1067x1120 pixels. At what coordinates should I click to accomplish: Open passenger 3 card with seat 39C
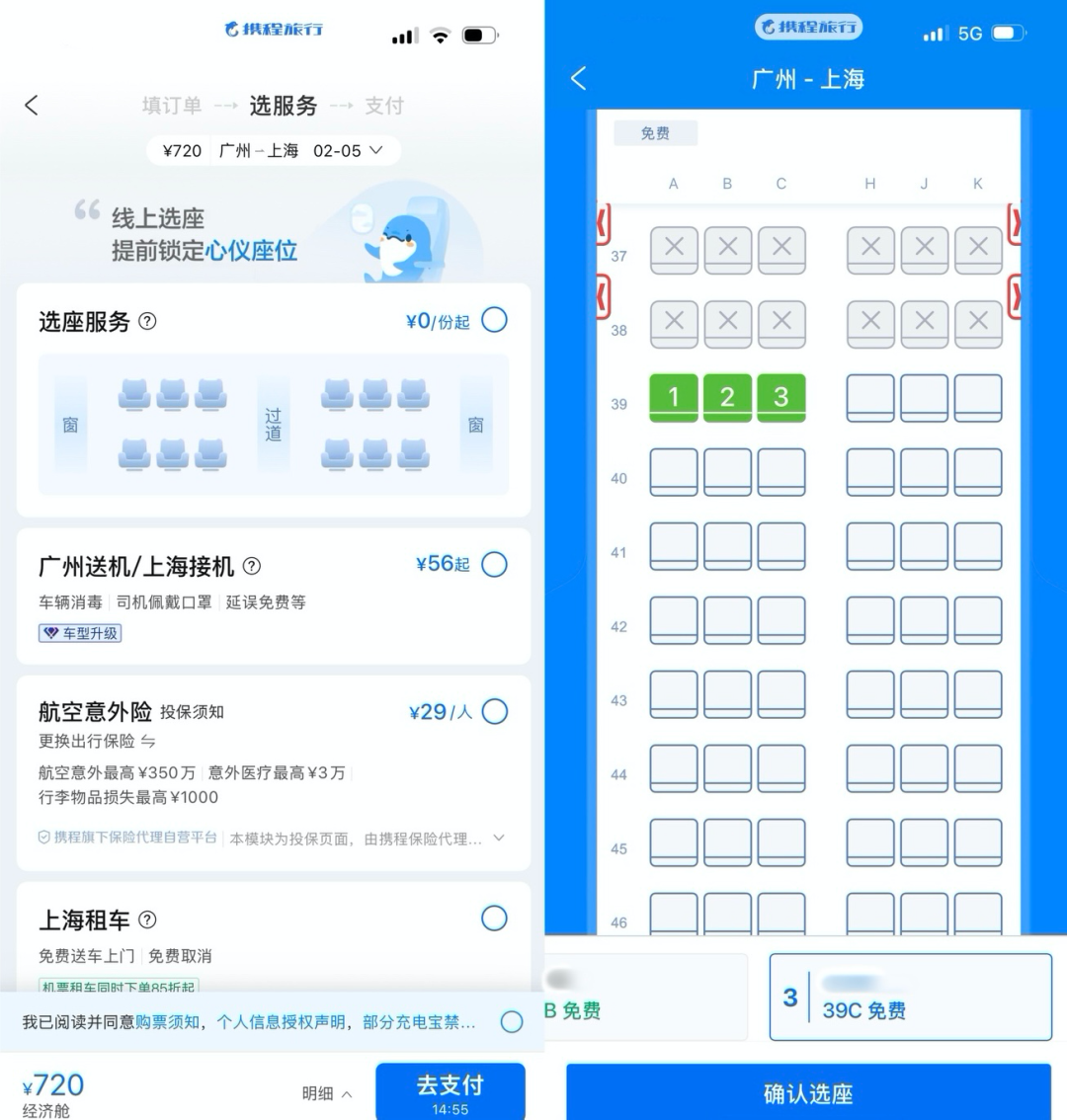click(910, 997)
